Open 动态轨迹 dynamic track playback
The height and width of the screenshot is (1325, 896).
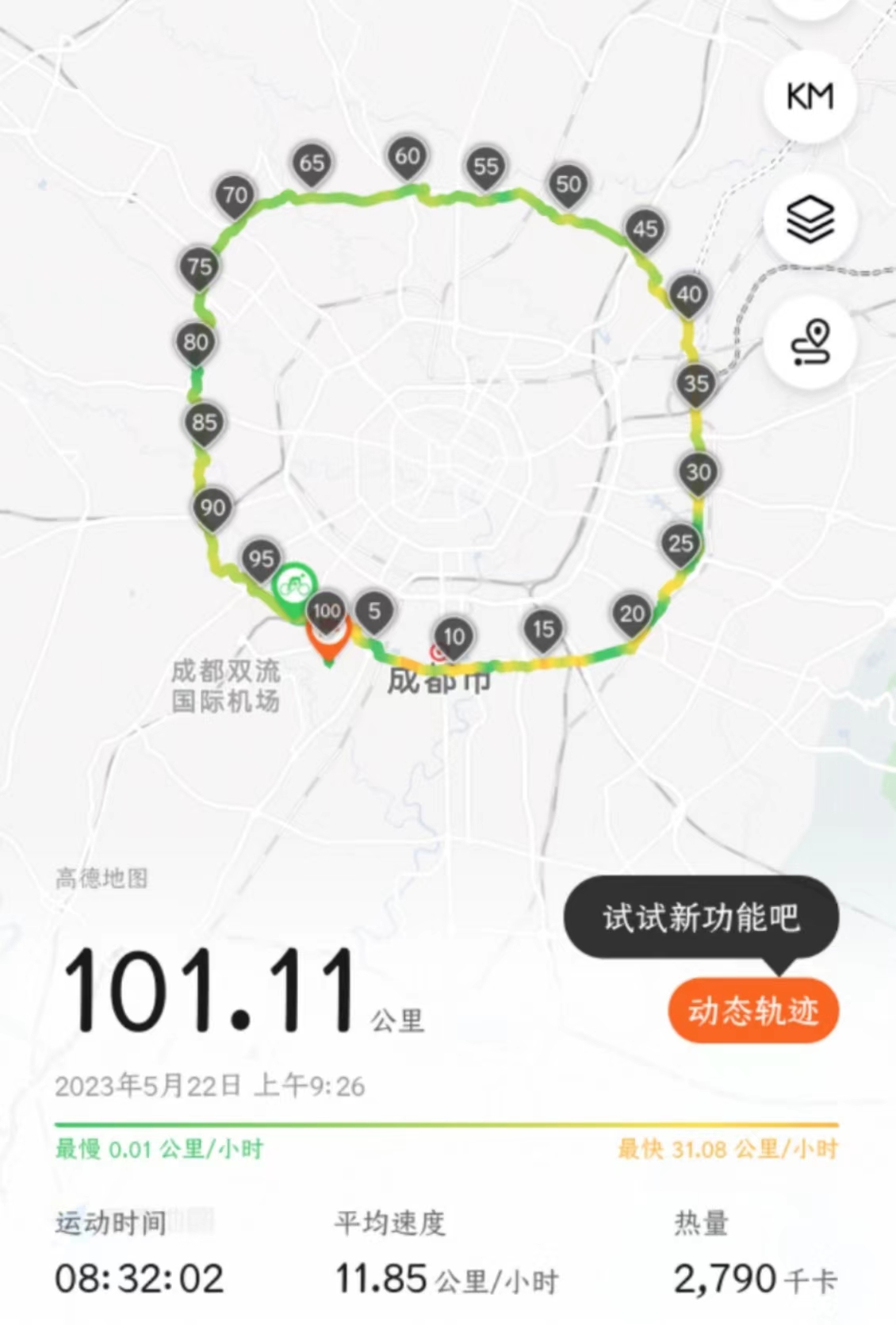pos(753,1011)
